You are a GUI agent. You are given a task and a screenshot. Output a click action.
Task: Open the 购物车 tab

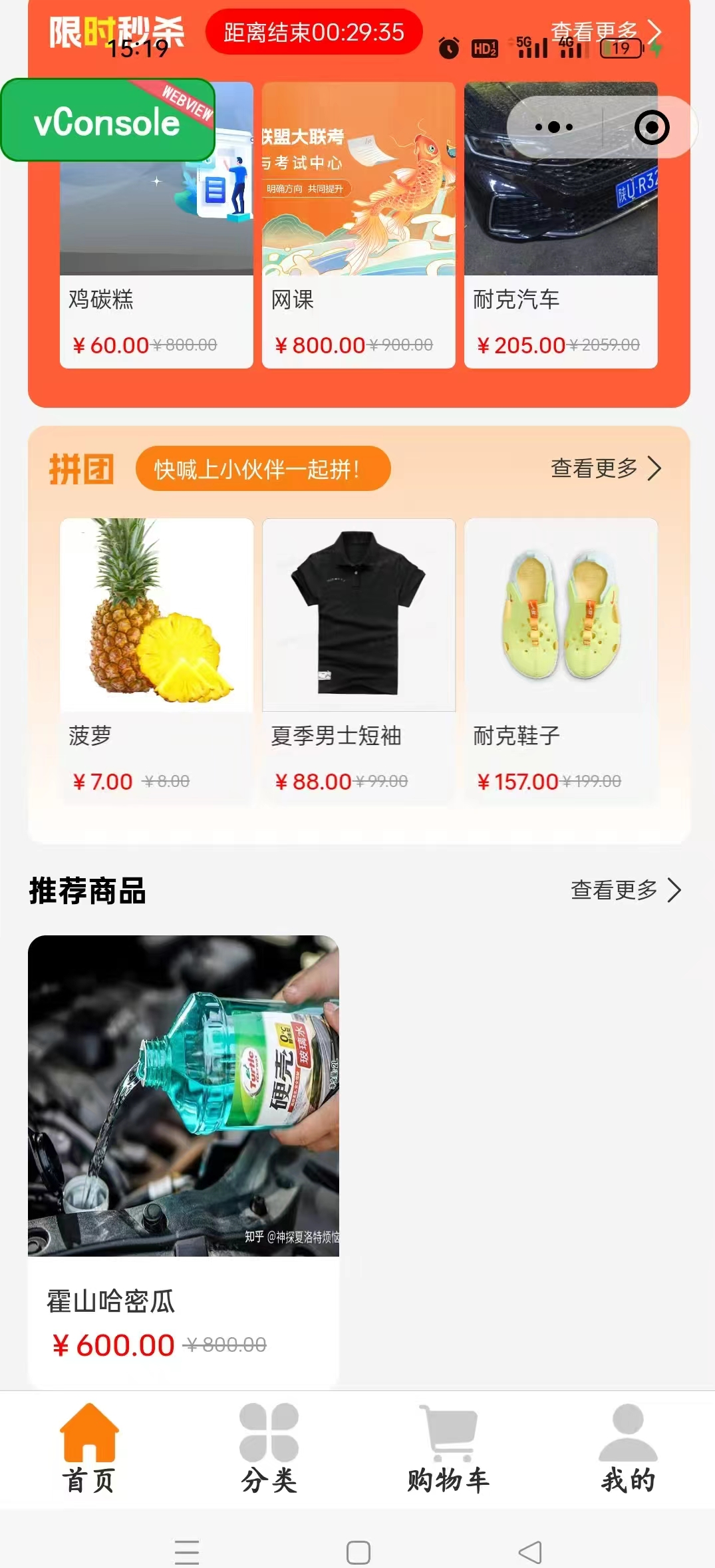(x=448, y=1448)
